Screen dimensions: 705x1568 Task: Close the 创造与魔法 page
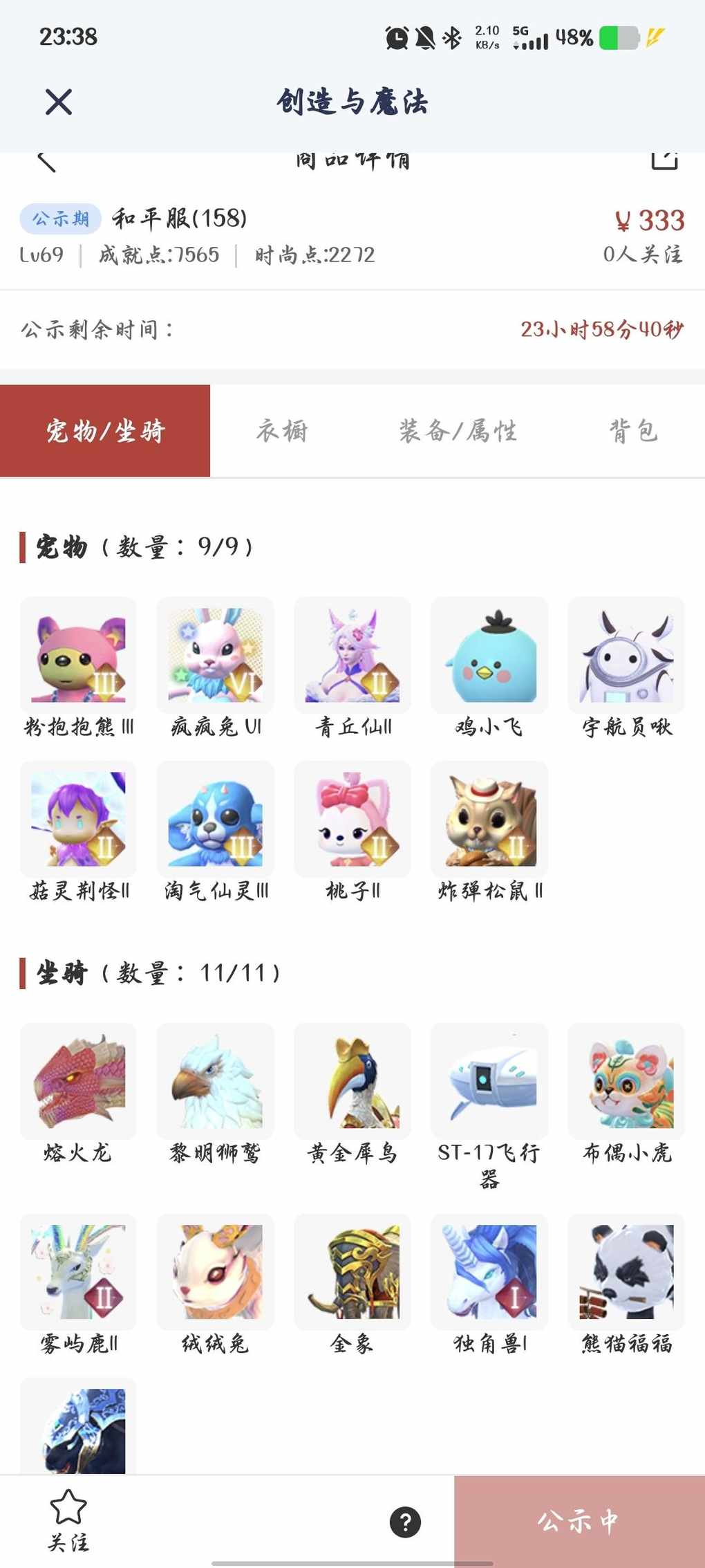[x=59, y=102]
